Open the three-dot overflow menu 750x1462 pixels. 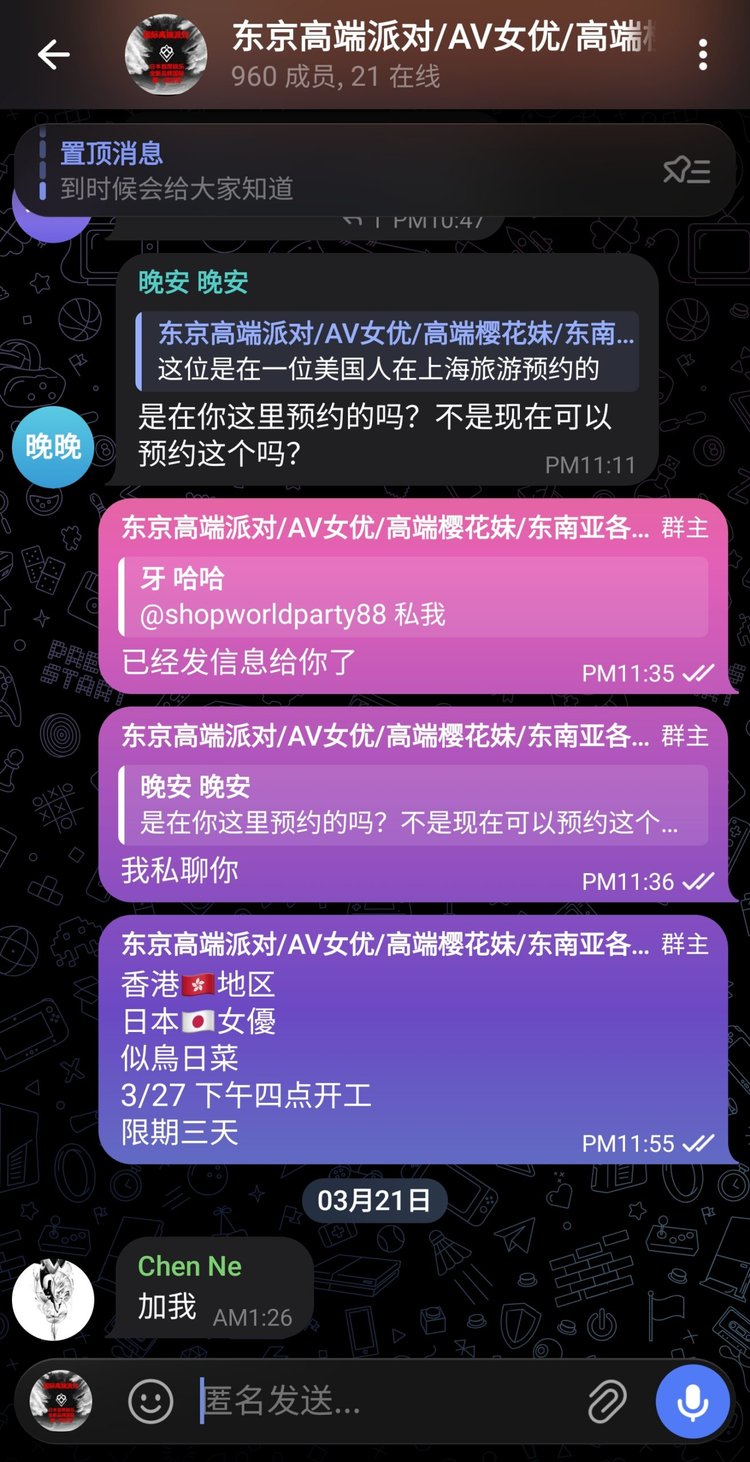pos(703,55)
